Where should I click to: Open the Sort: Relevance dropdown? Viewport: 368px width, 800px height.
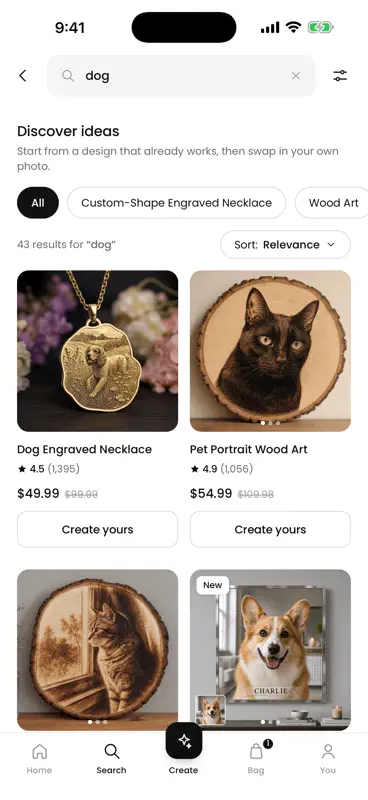click(x=285, y=244)
